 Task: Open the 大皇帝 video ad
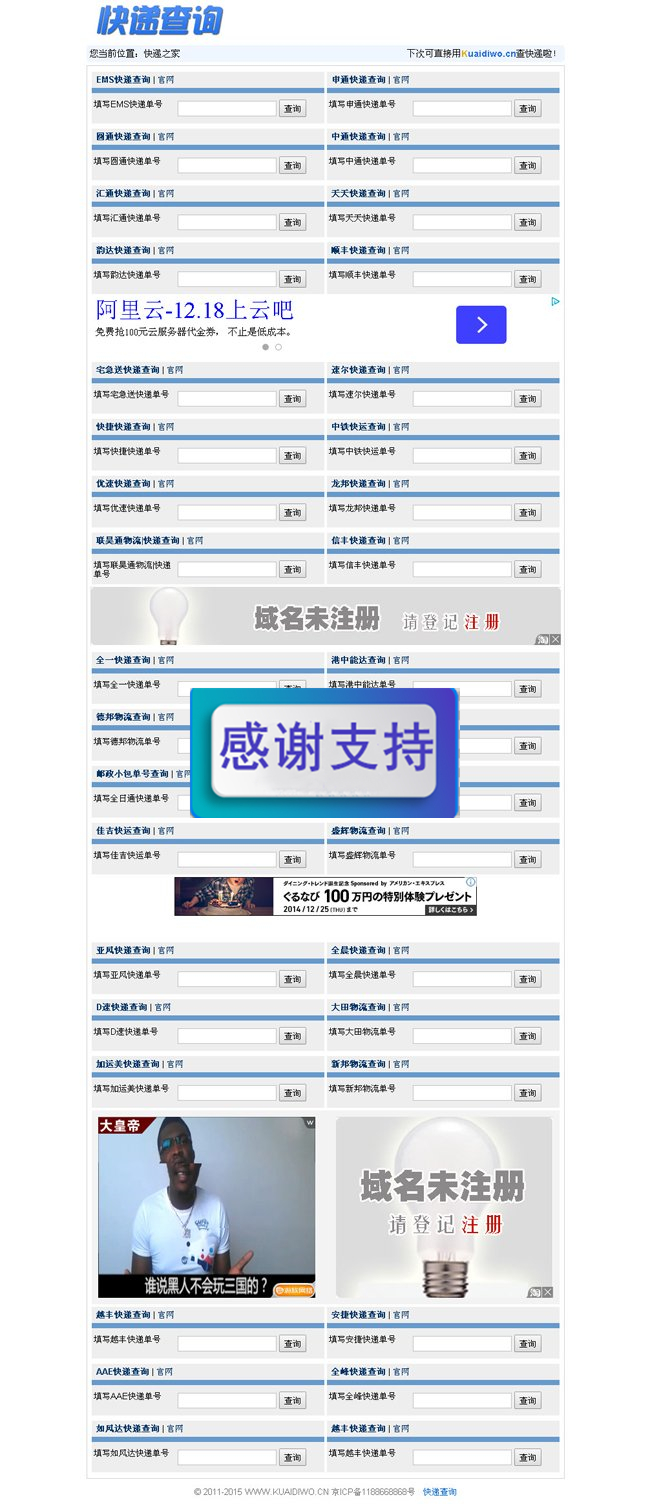[206, 1207]
